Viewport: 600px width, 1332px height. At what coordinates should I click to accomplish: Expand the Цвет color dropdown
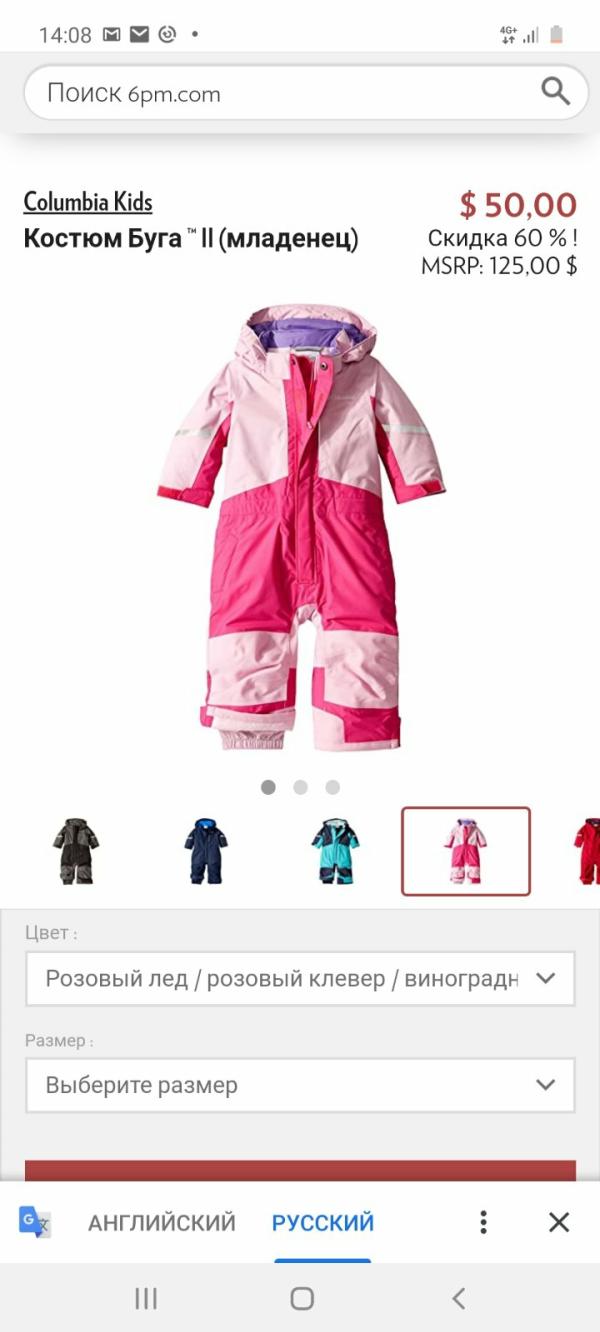point(300,978)
